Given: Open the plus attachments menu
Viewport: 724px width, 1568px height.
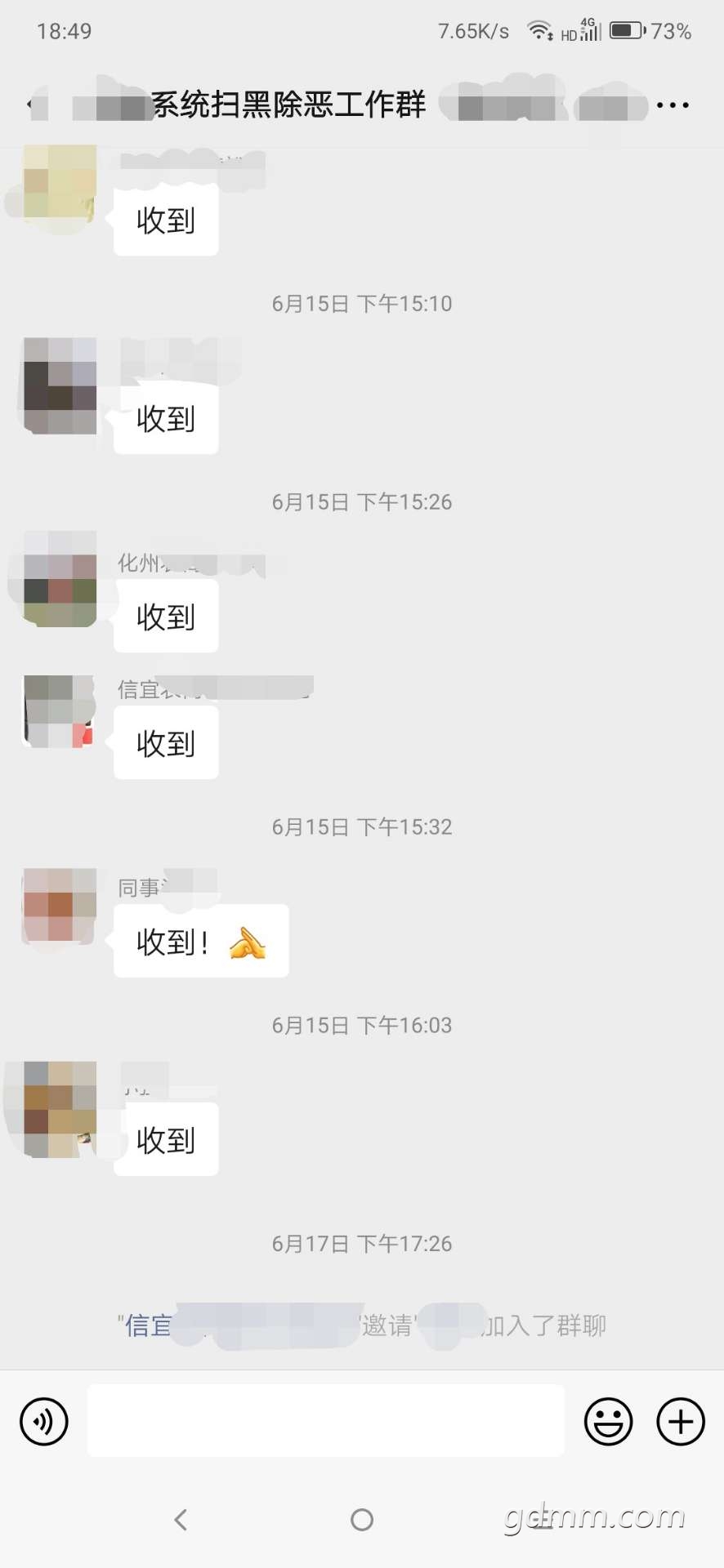Looking at the screenshot, I should pos(681,1422).
